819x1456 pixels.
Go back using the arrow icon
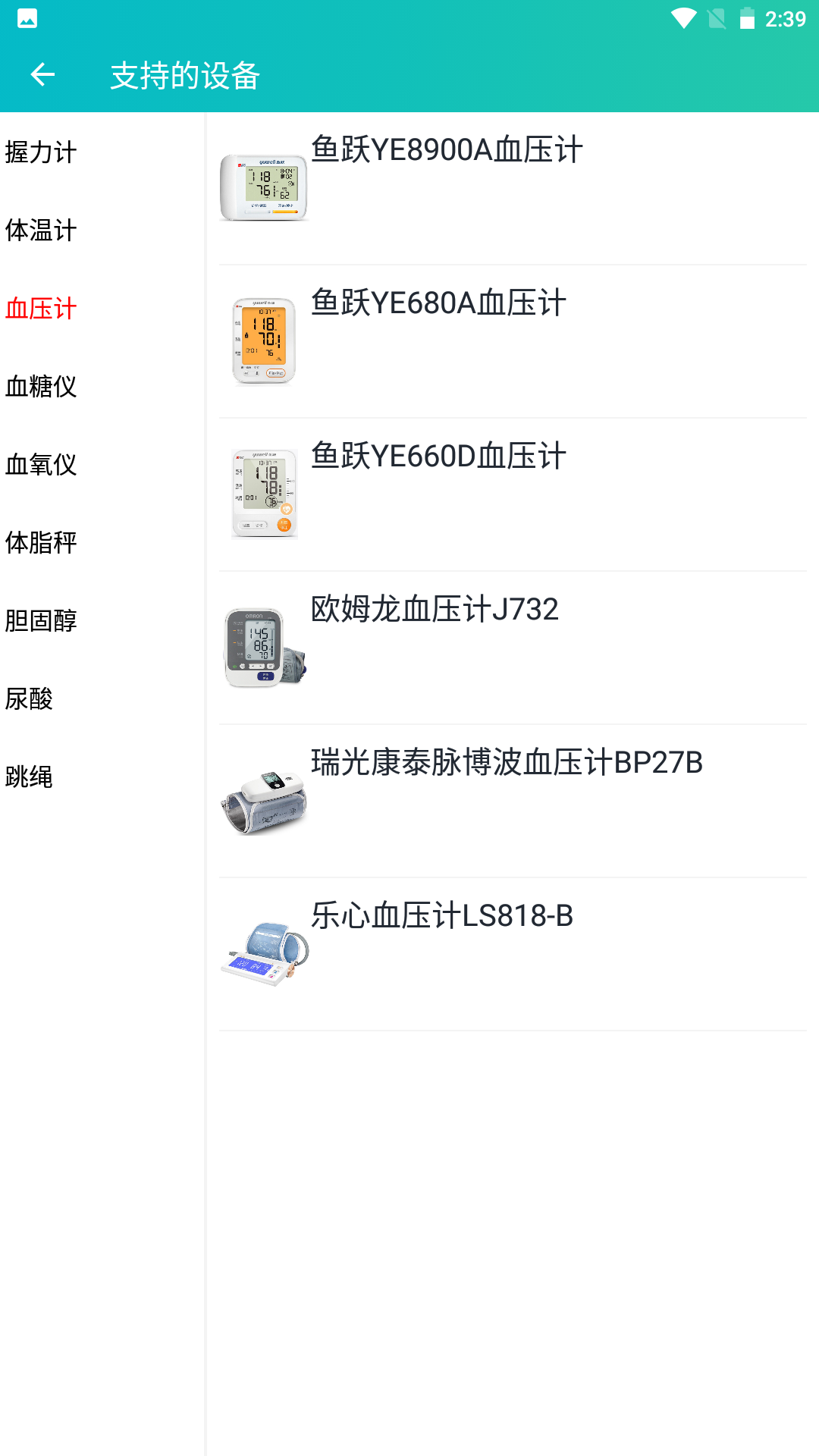tap(42, 74)
